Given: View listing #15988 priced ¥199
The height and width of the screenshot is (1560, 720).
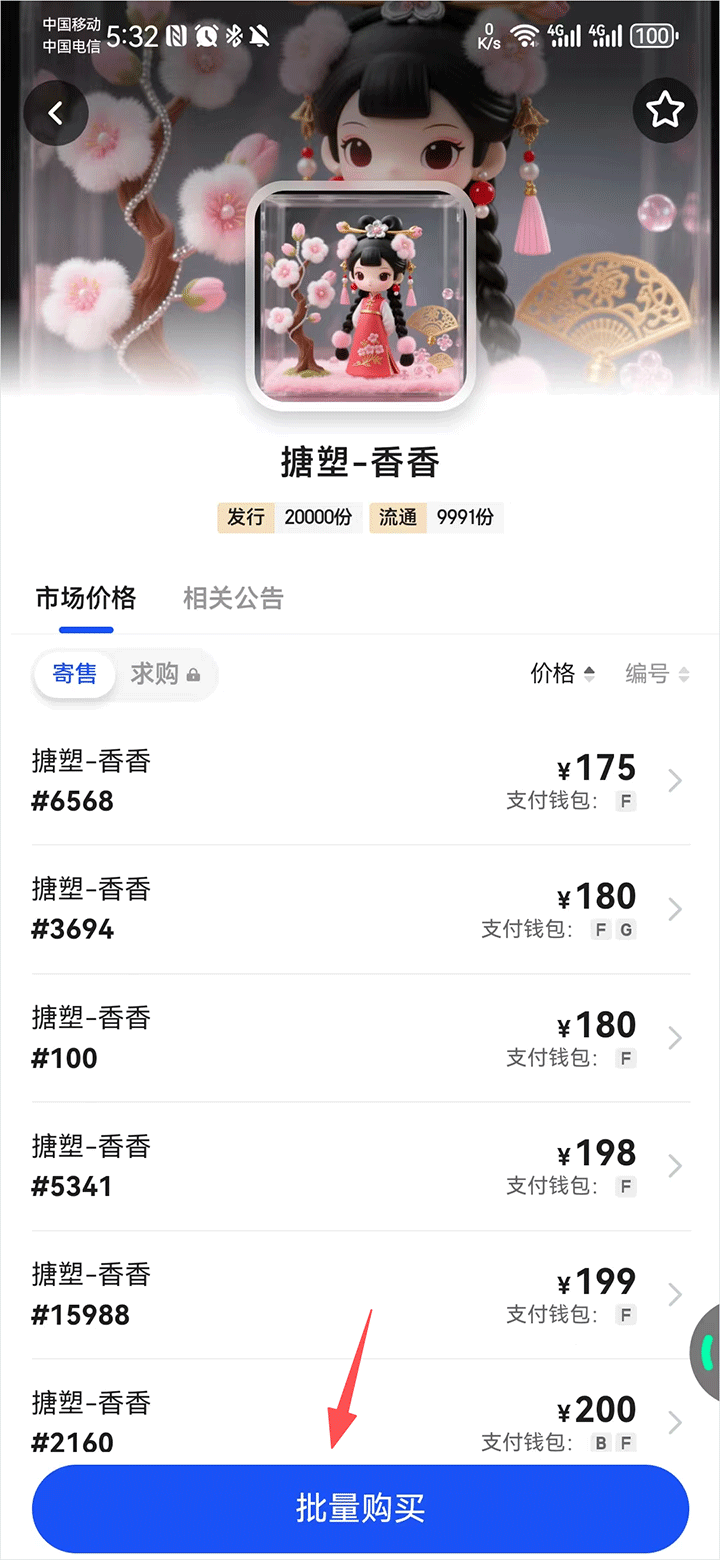Looking at the screenshot, I should [360, 1295].
